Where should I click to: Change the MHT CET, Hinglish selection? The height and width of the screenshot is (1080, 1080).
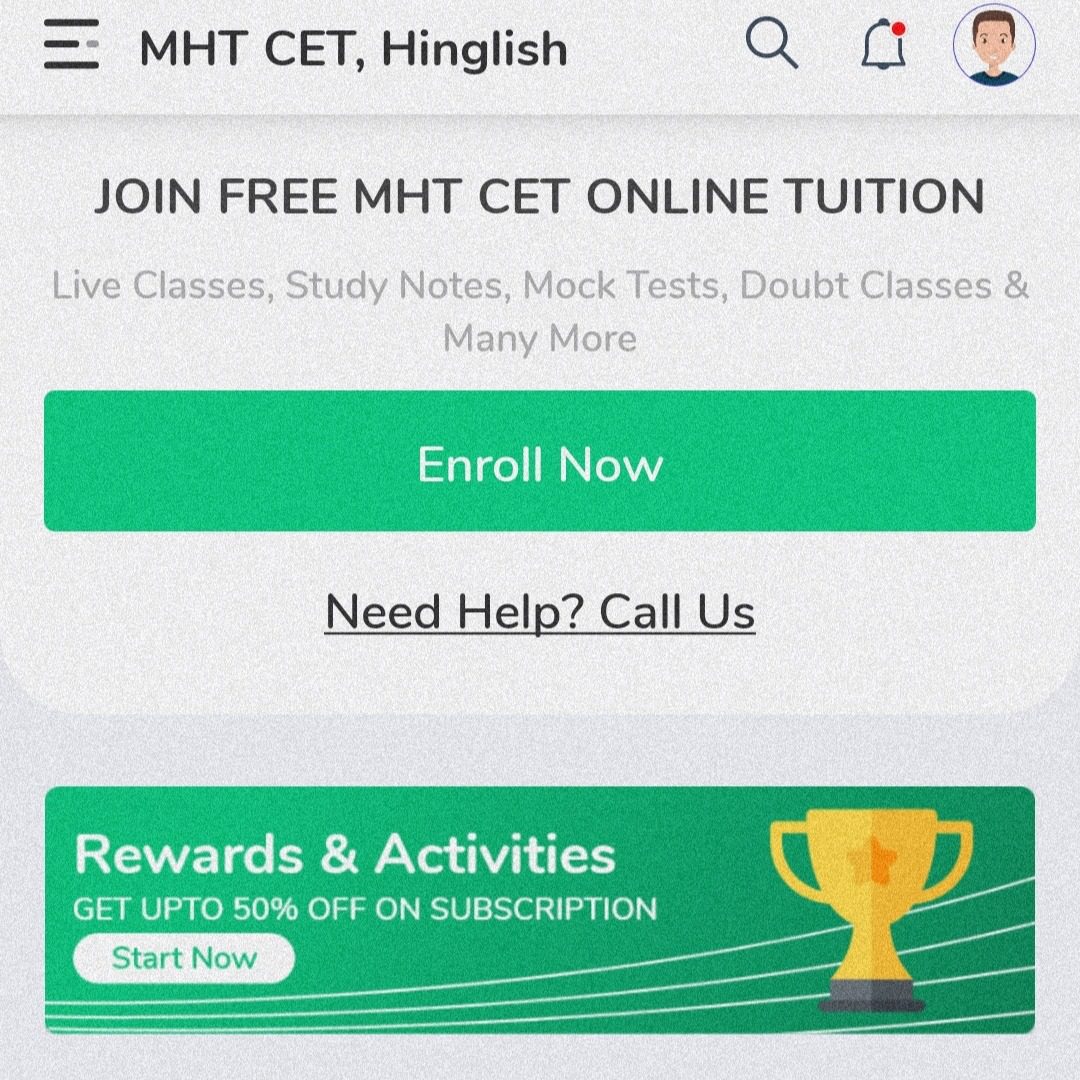pyautogui.click(x=353, y=48)
